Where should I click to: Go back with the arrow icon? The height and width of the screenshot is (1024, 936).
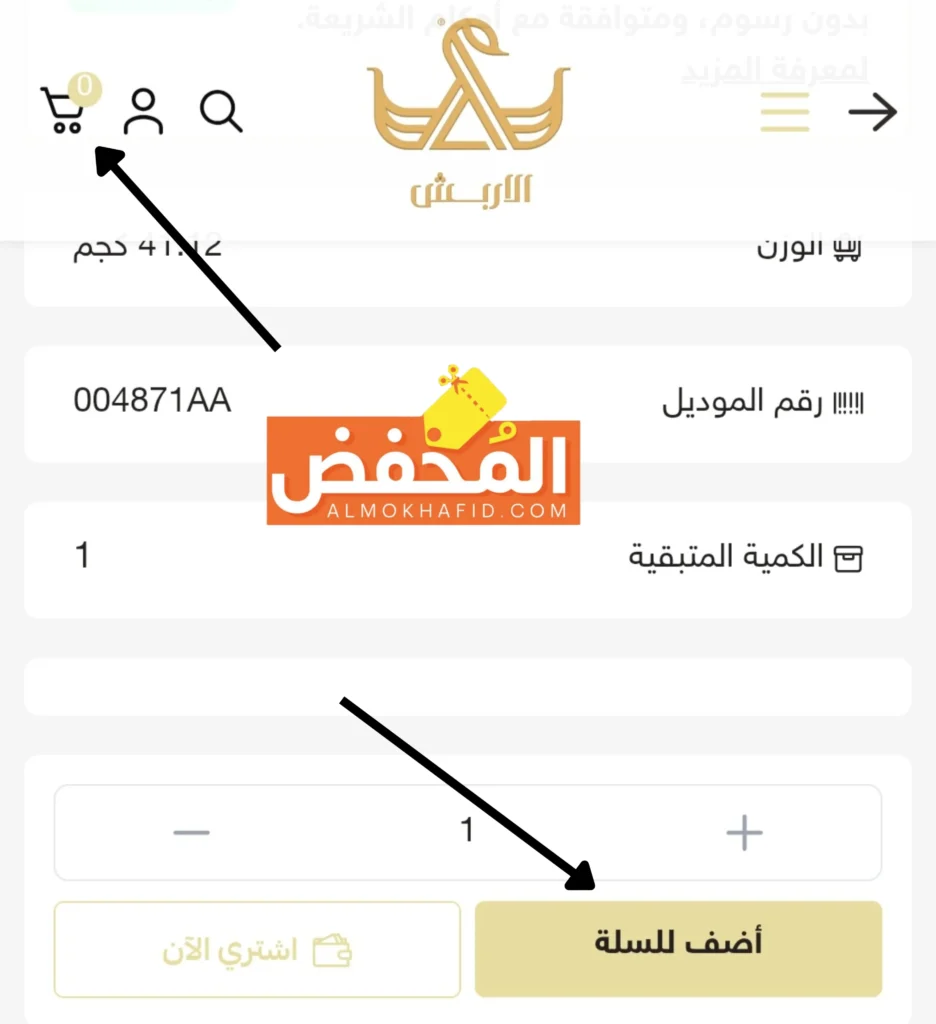pyautogui.click(x=872, y=112)
